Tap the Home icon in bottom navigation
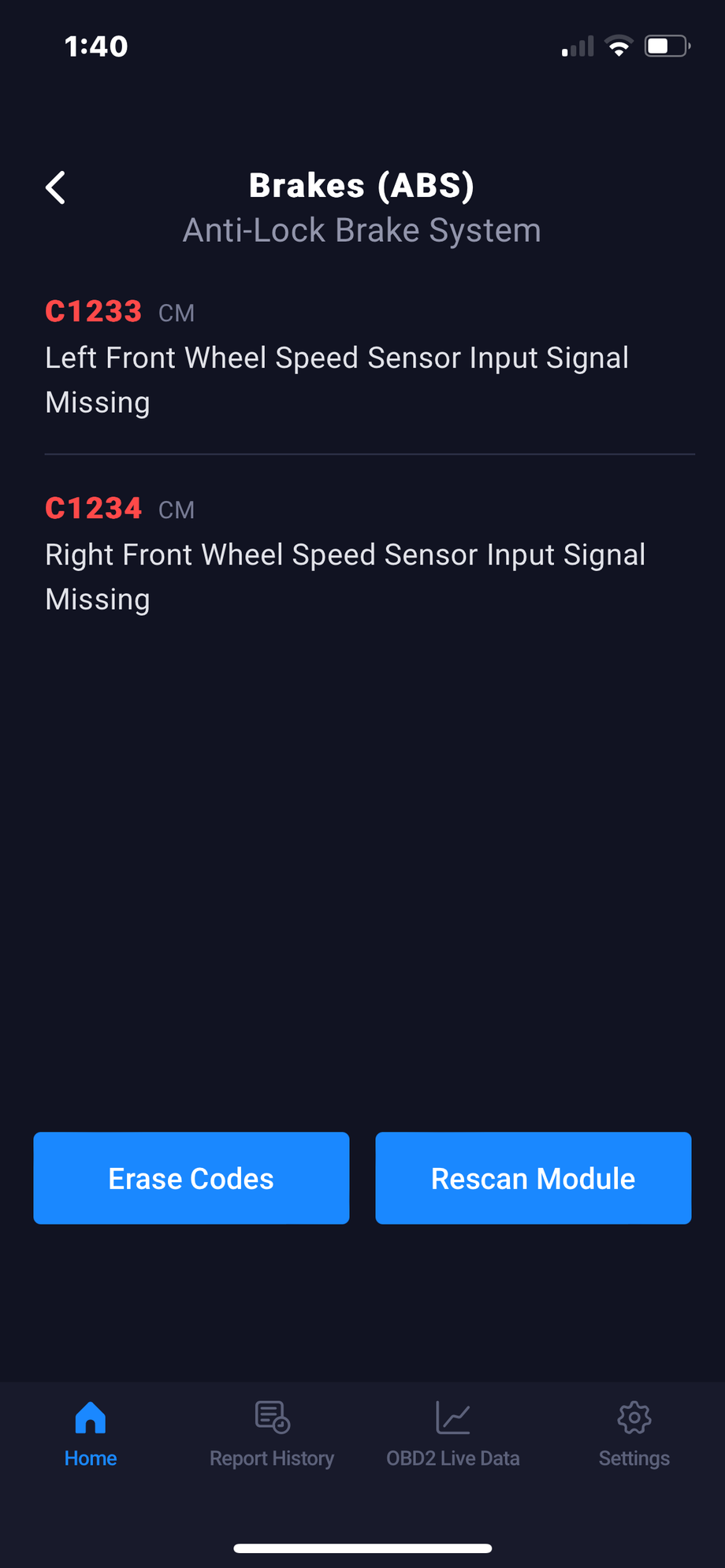This screenshot has height=1568, width=725. point(90,1418)
